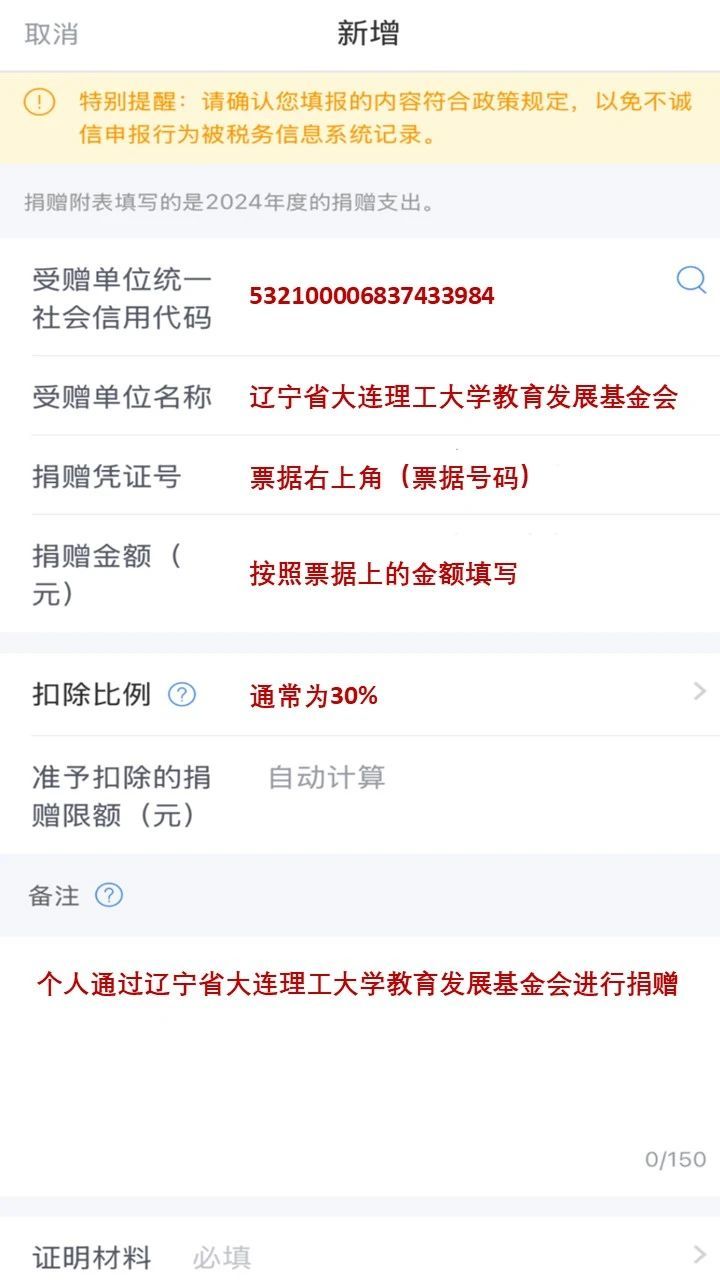
Task: Open help icon beside 扣除比例
Action: click(x=182, y=694)
